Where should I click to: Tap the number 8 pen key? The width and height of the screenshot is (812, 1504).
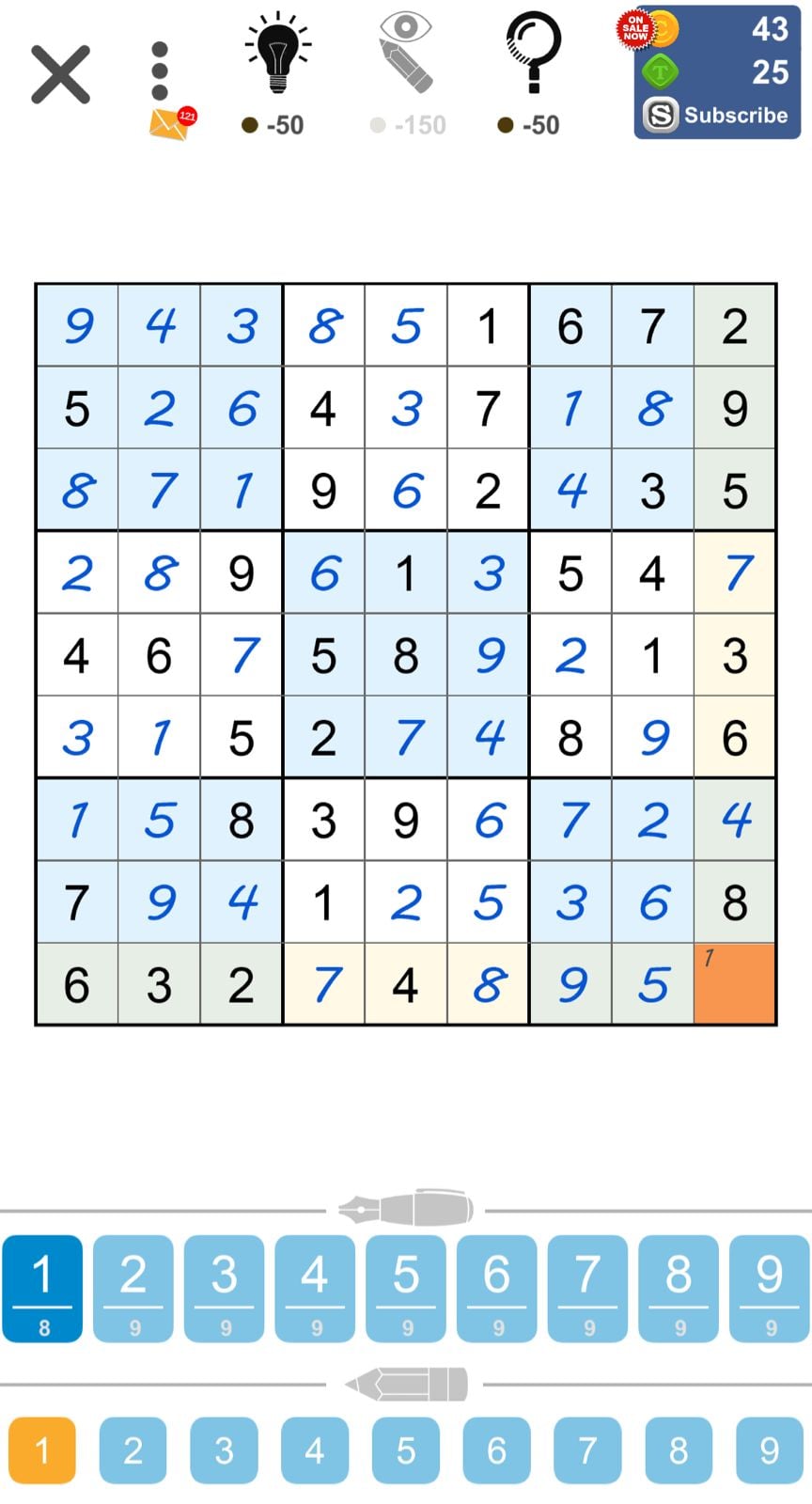(x=678, y=1288)
